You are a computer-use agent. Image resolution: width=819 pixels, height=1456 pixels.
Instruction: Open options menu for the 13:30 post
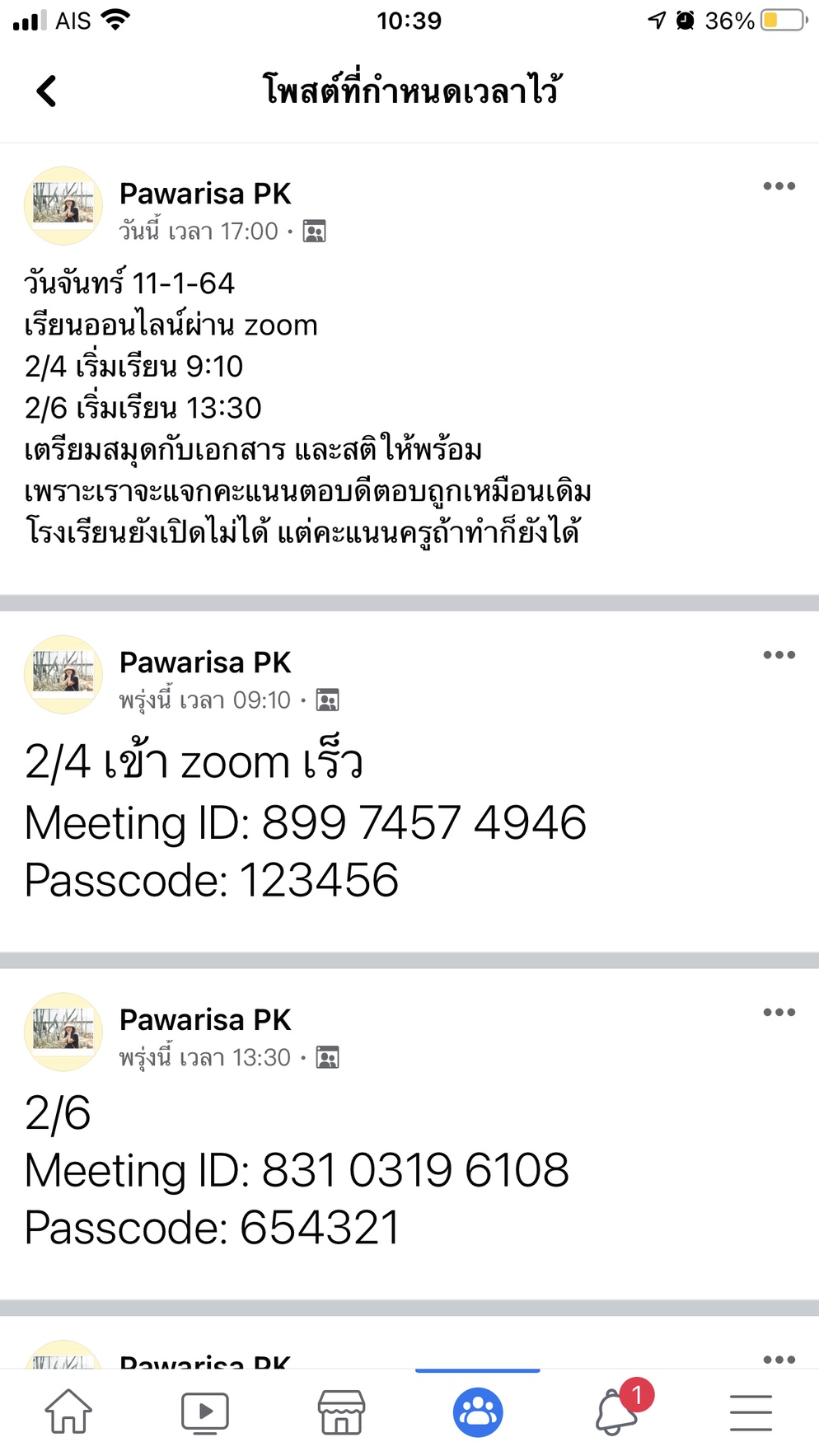779,1013
